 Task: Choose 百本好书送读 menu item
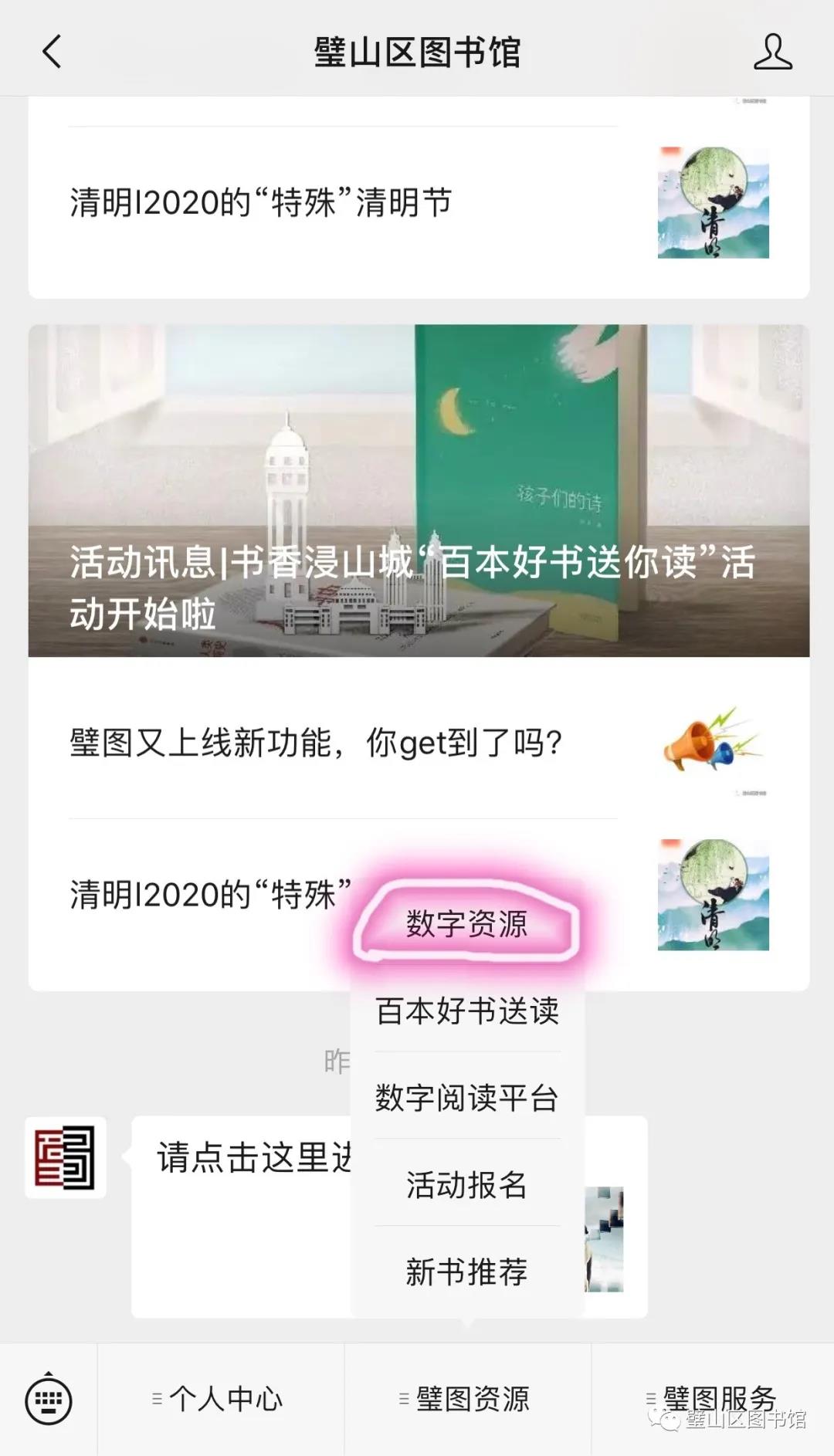point(466,1011)
